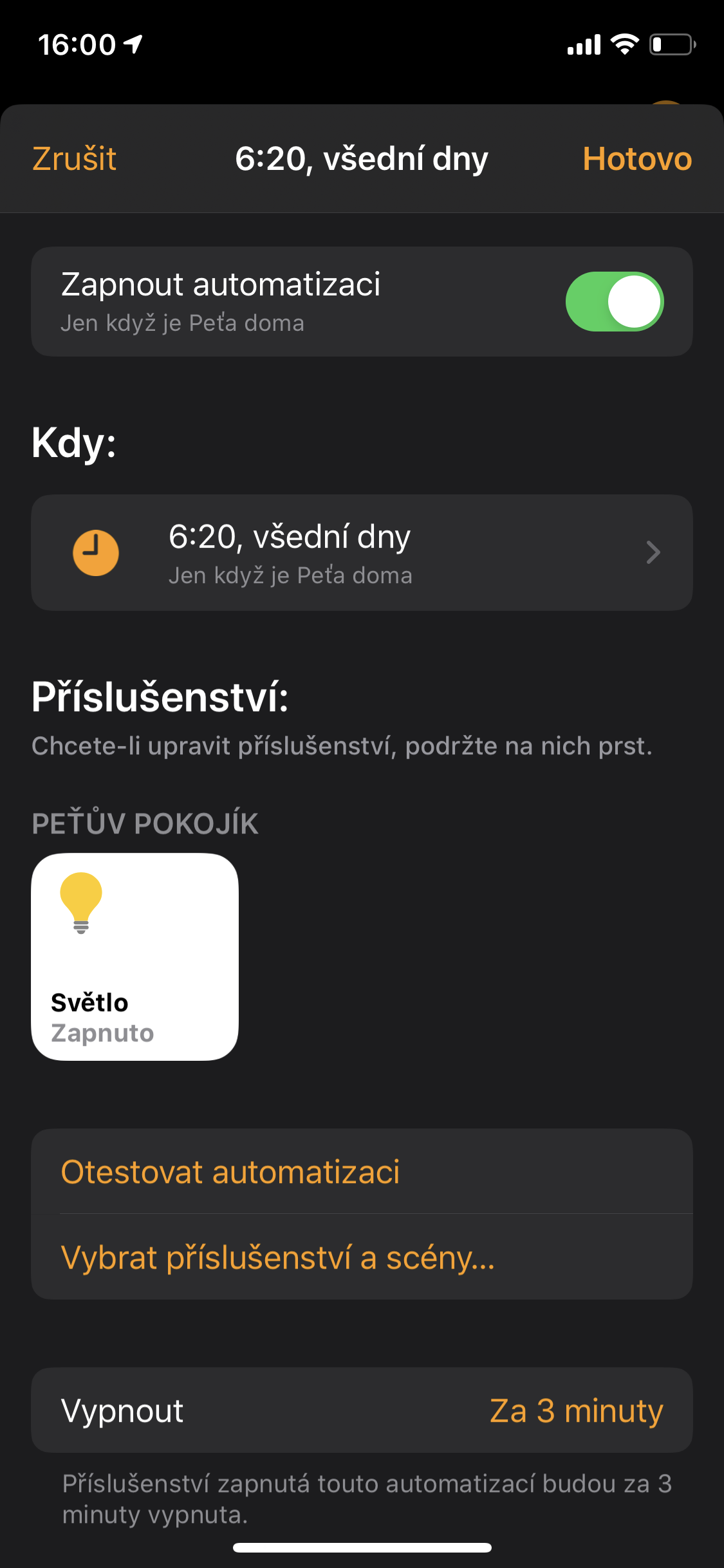Tap the Světlo accessory tile
This screenshot has height=1568, width=724.
coord(135,957)
